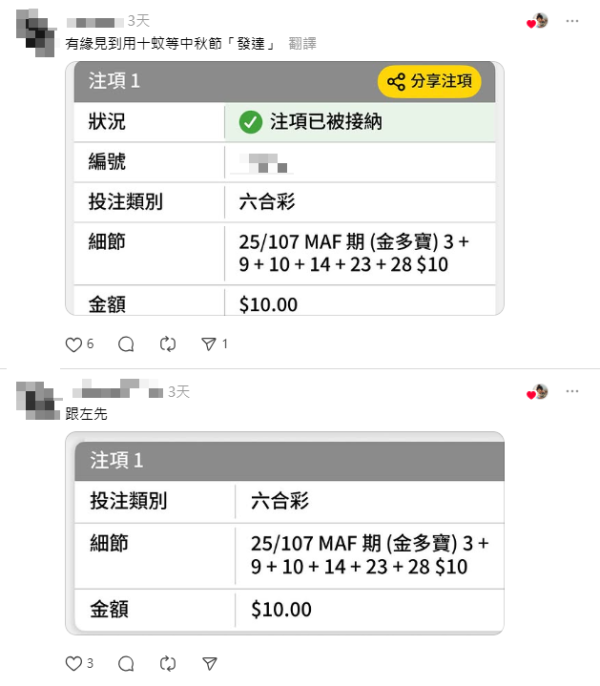Viewport: 600px width, 686px height.
Task: Open the betting slip image with 注項已被接納
Action: 284,188
